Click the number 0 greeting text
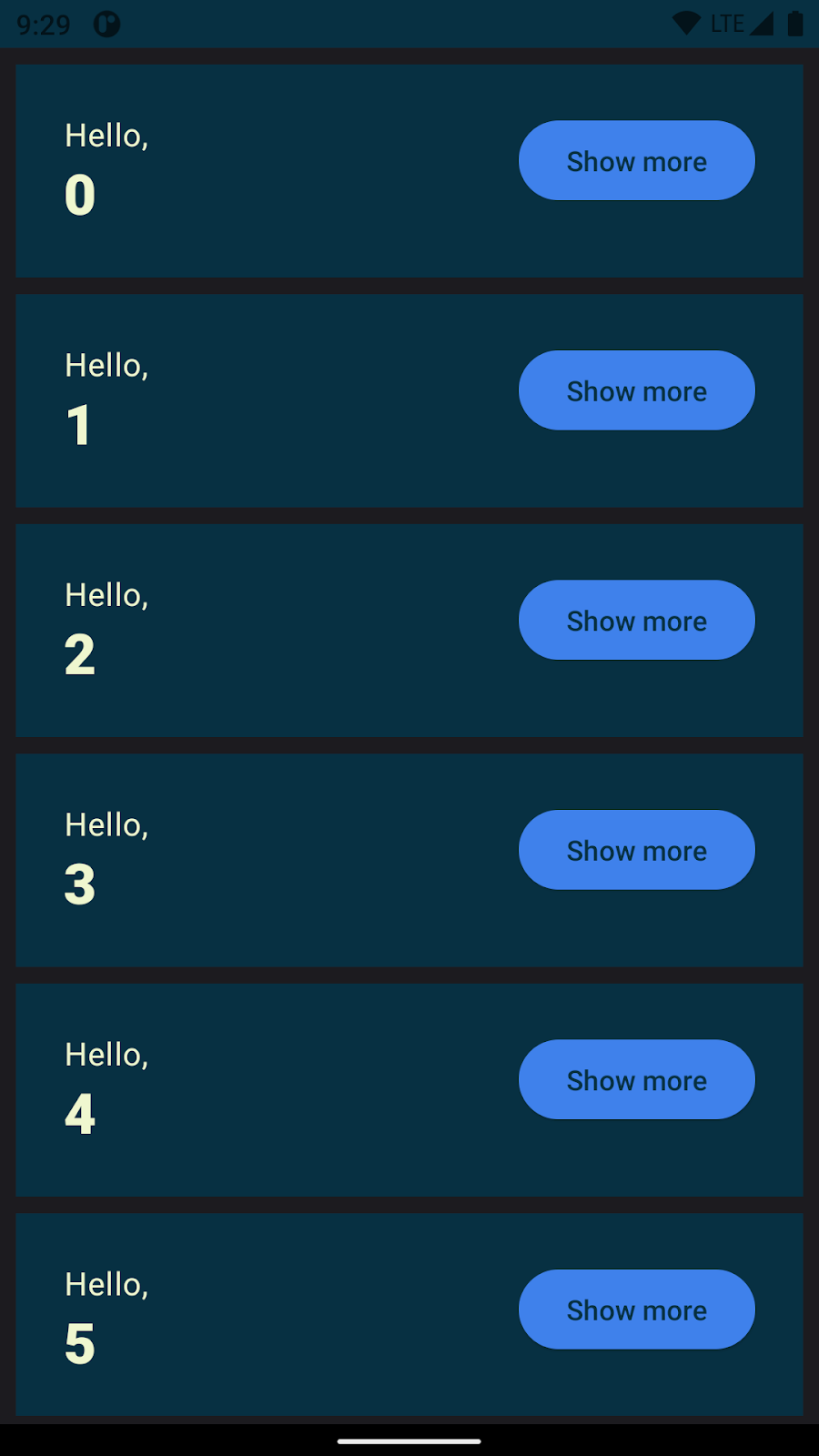 [x=79, y=193]
